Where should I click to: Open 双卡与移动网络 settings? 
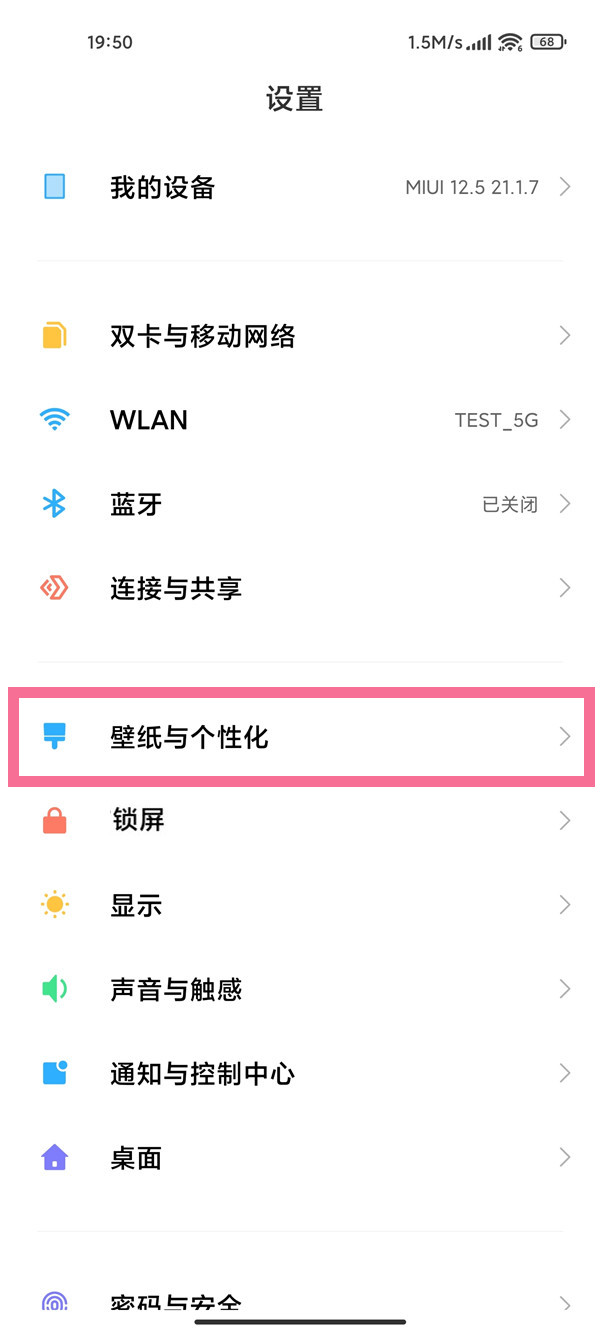pos(300,336)
